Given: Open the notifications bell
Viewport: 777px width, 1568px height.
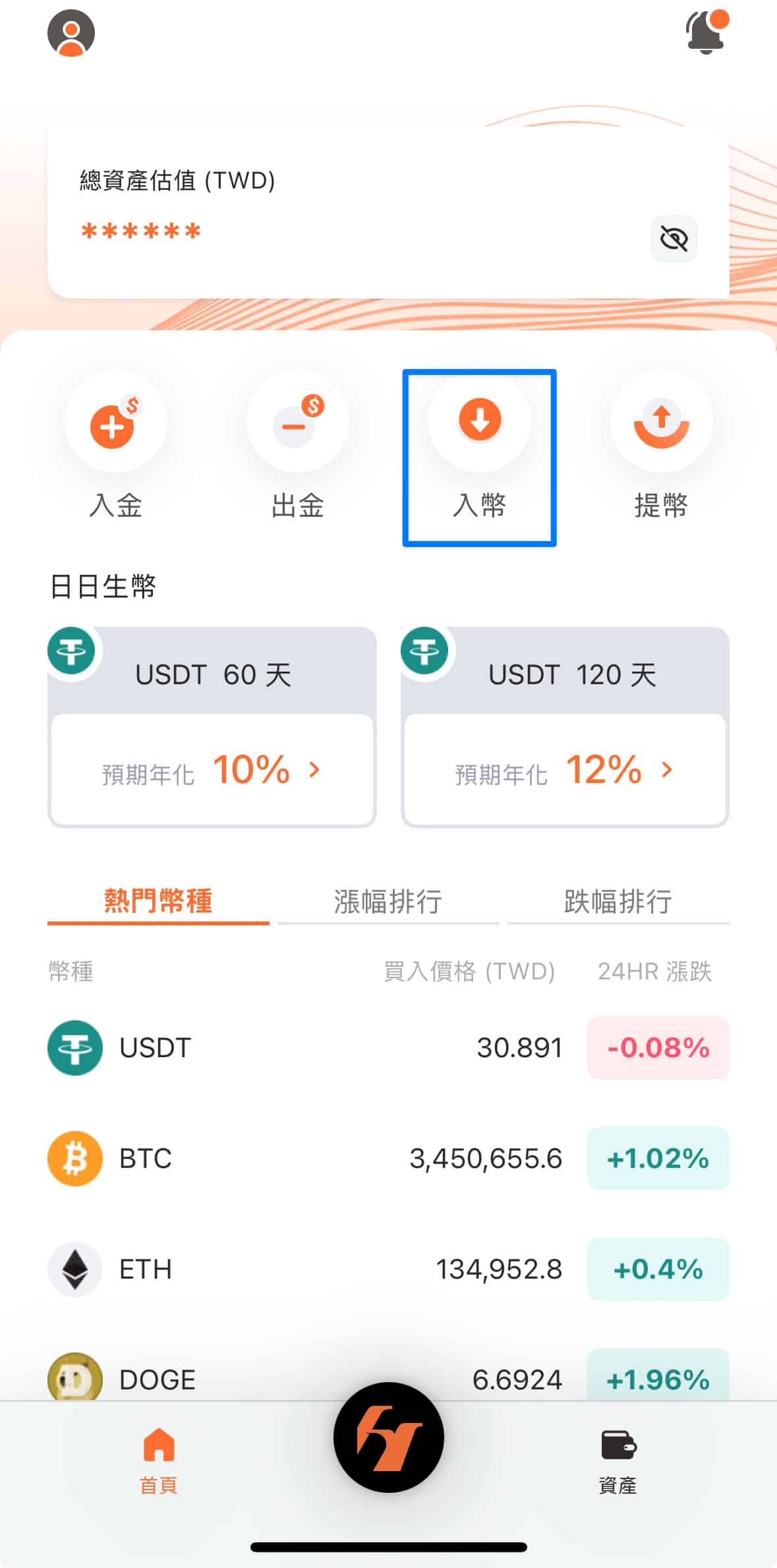Looking at the screenshot, I should [x=707, y=32].
